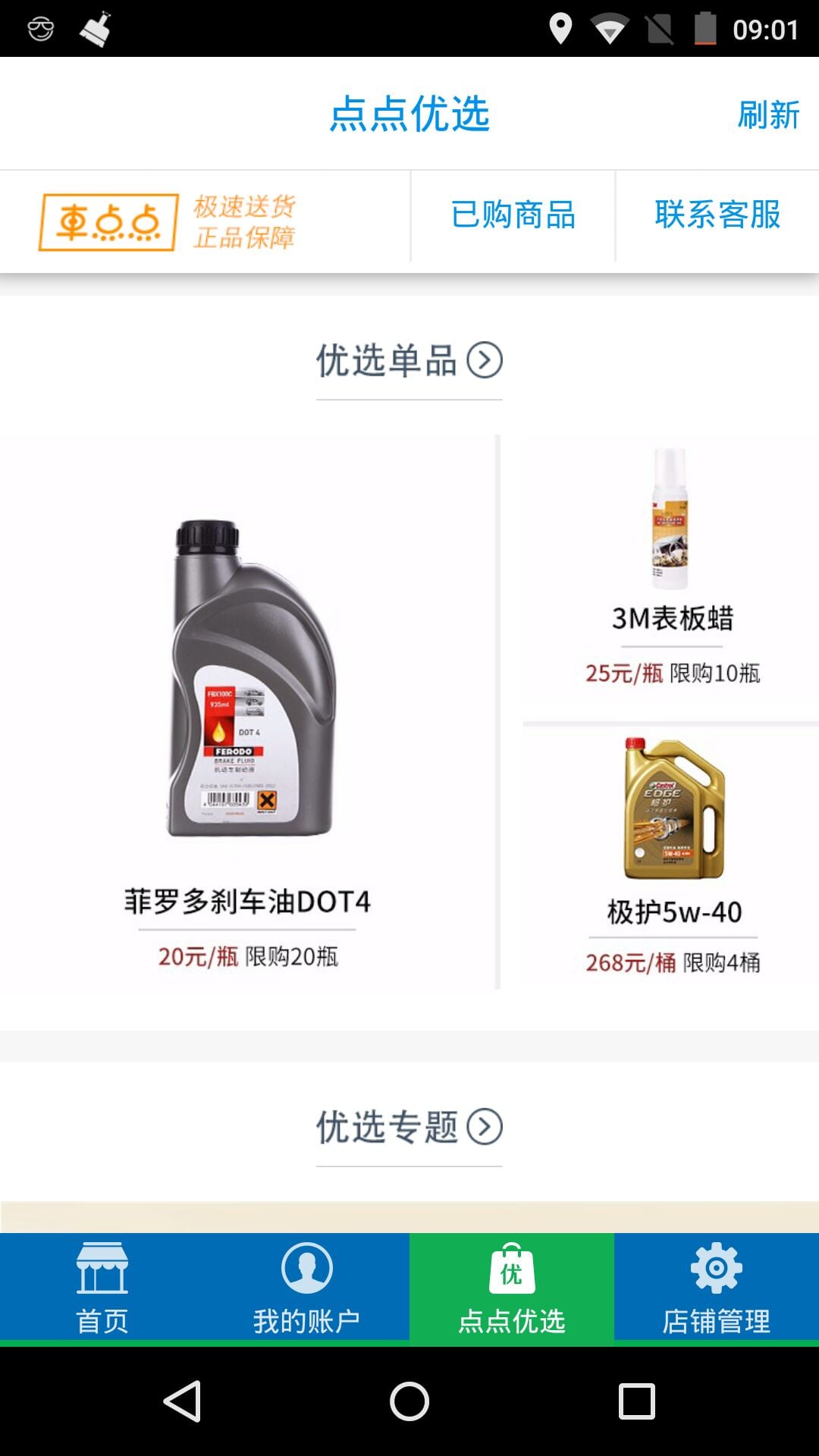Screen dimensions: 819x1456
Task: Select the 点点优选 tab
Action: pos(512,1288)
